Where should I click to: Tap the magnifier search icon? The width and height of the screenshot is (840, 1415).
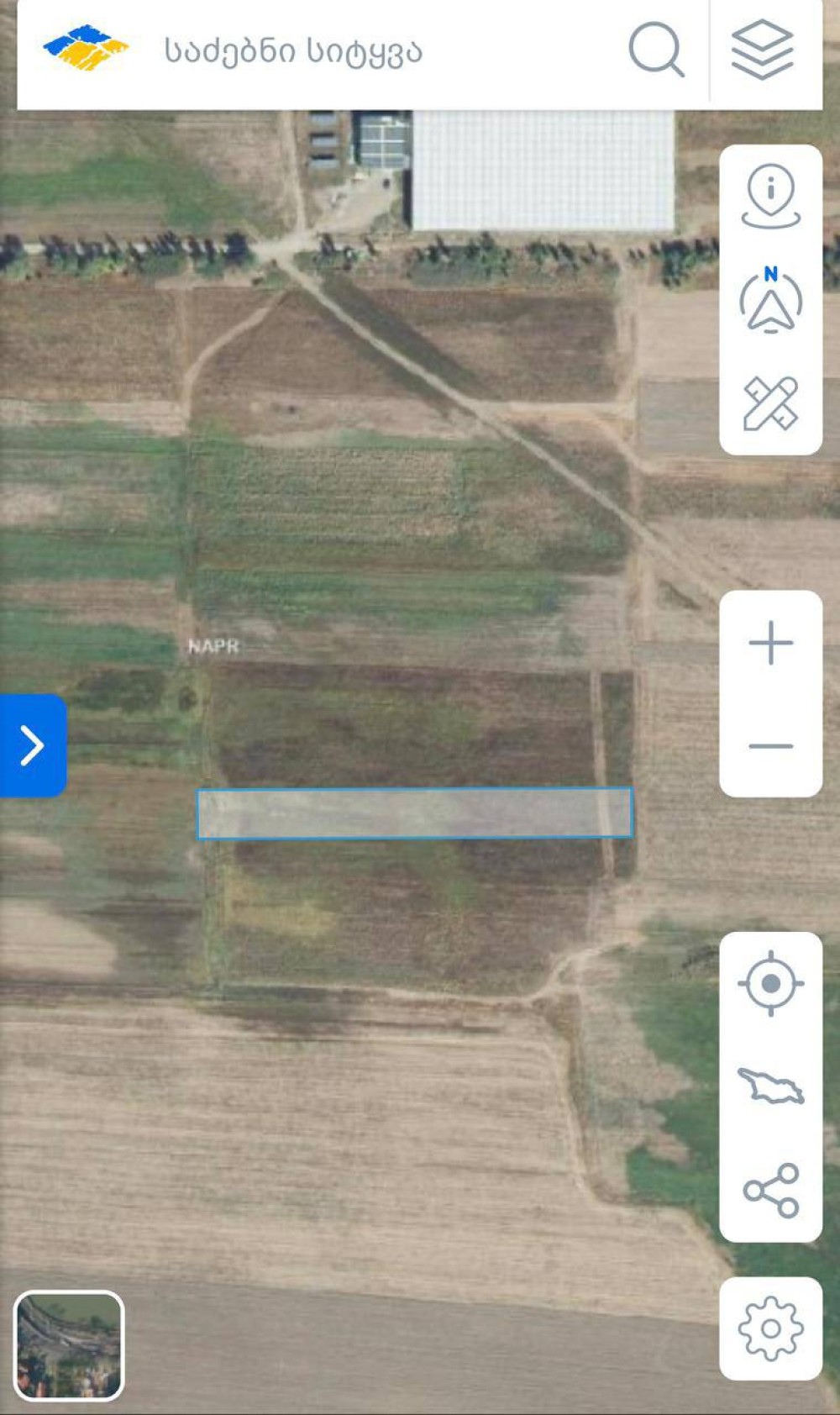(x=656, y=50)
